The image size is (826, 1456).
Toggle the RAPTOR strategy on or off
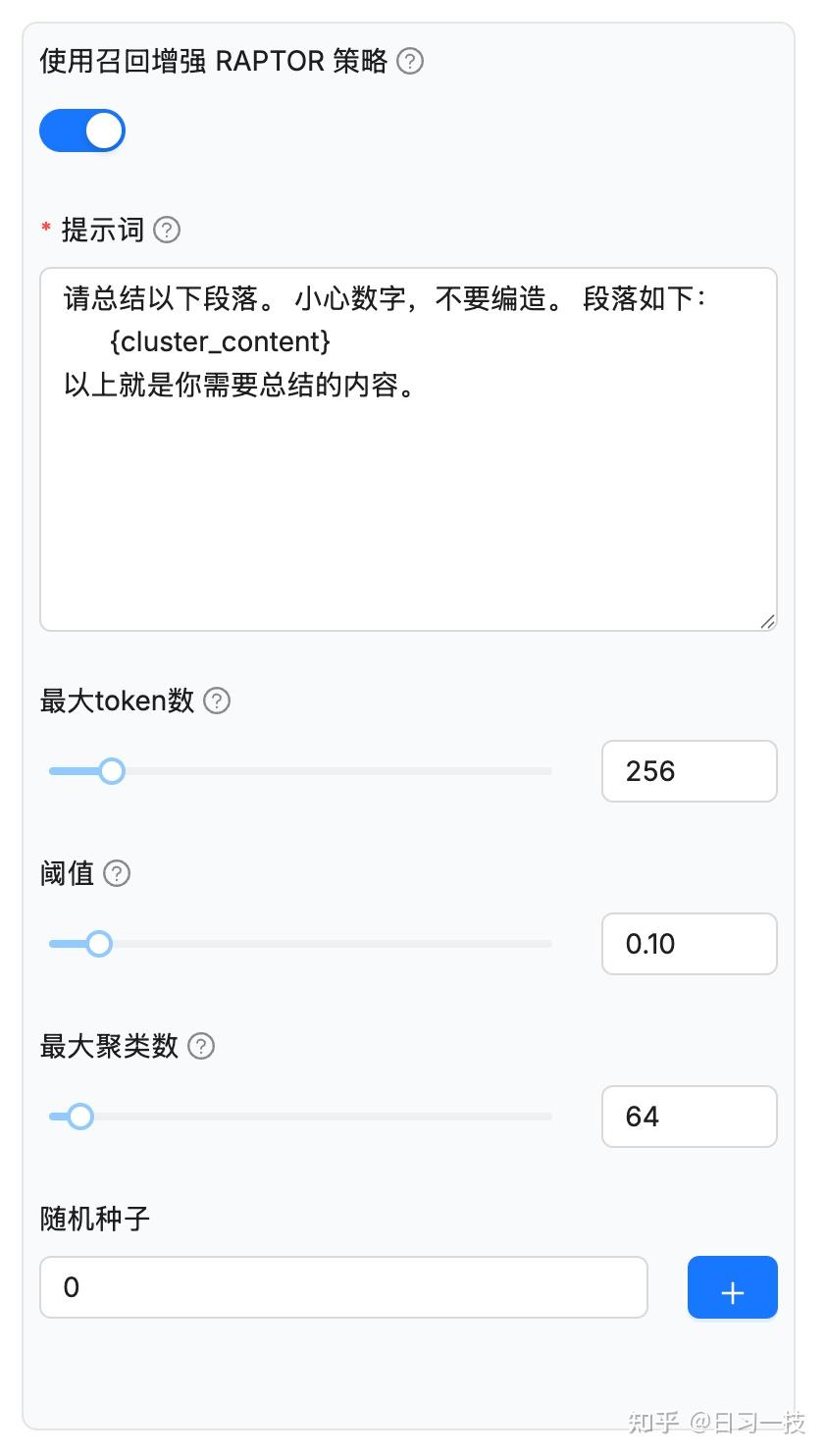click(82, 130)
